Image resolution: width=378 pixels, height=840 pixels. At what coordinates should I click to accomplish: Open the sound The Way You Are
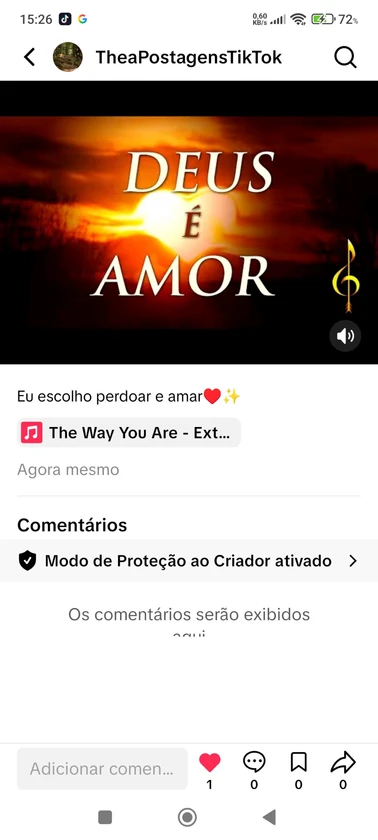click(129, 432)
